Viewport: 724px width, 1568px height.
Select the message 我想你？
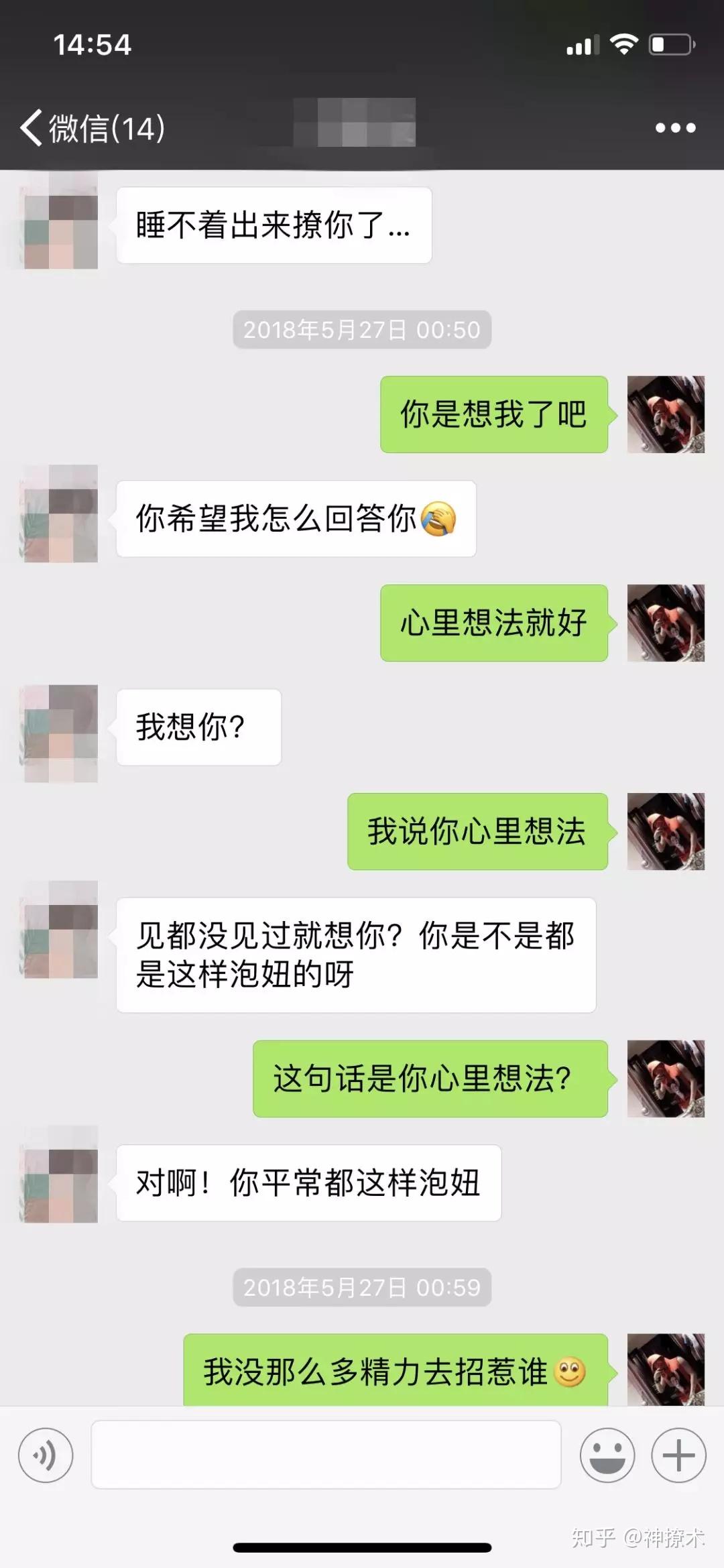[x=198, y=728]
